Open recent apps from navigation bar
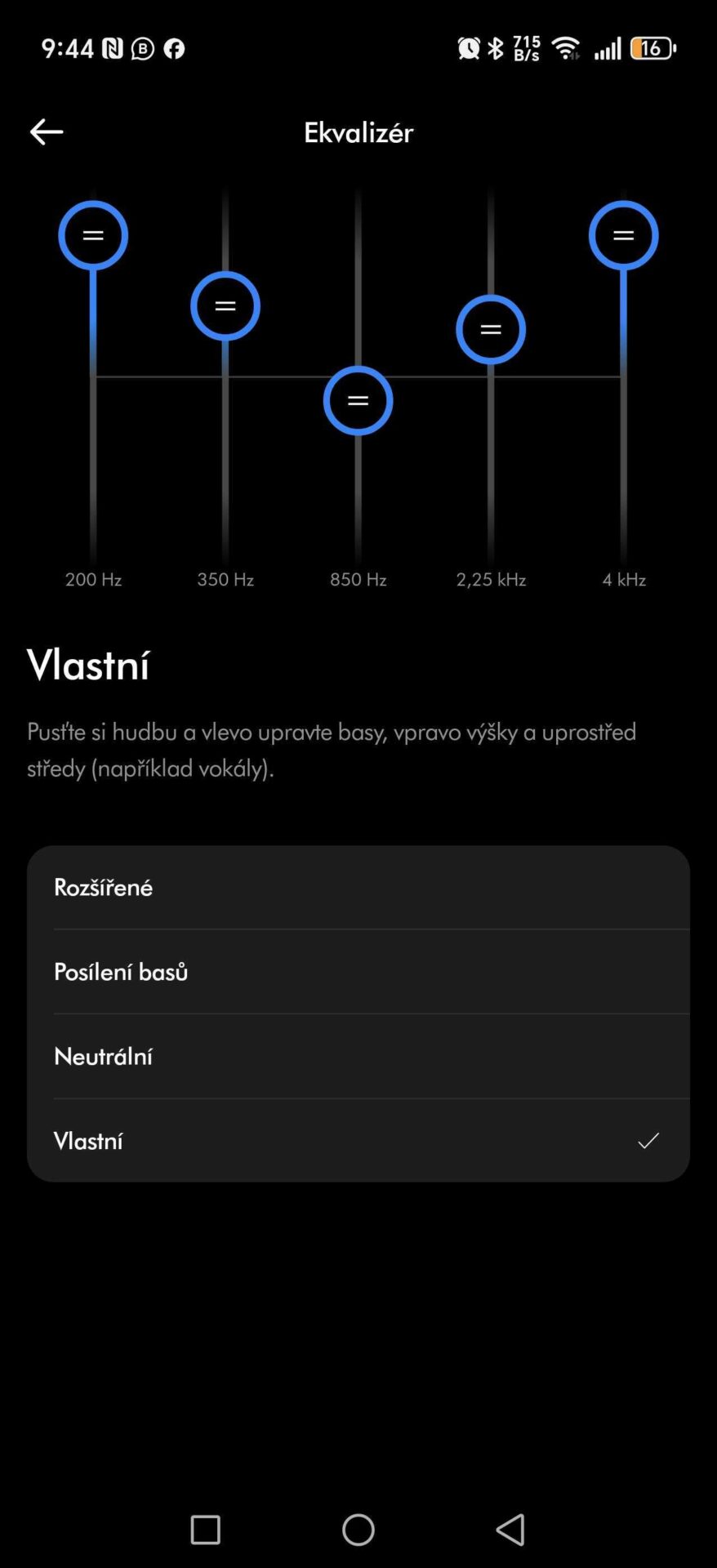This screenshot has height=1568, width=717. (x=205, y=1530)
